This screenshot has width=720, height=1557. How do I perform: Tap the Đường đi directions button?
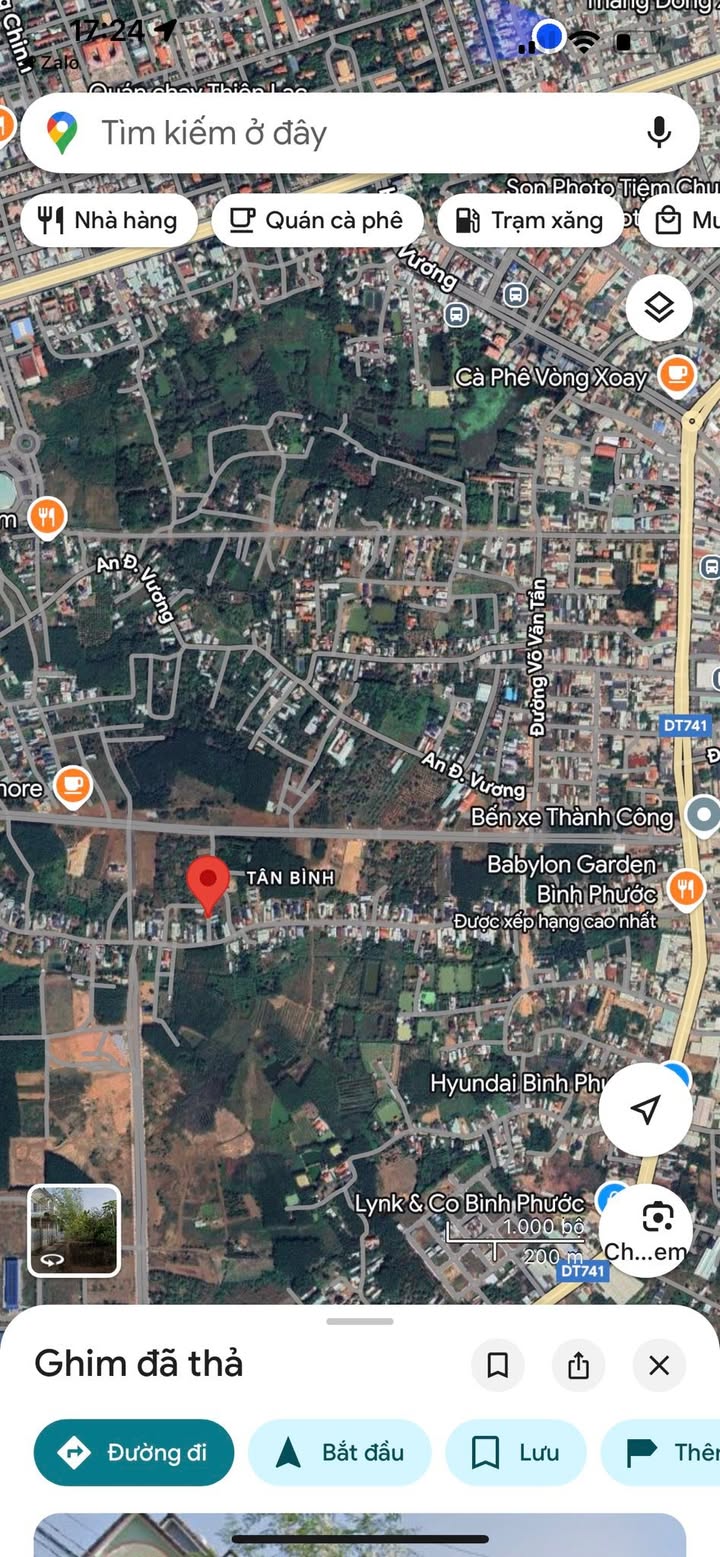point(134,1452)
